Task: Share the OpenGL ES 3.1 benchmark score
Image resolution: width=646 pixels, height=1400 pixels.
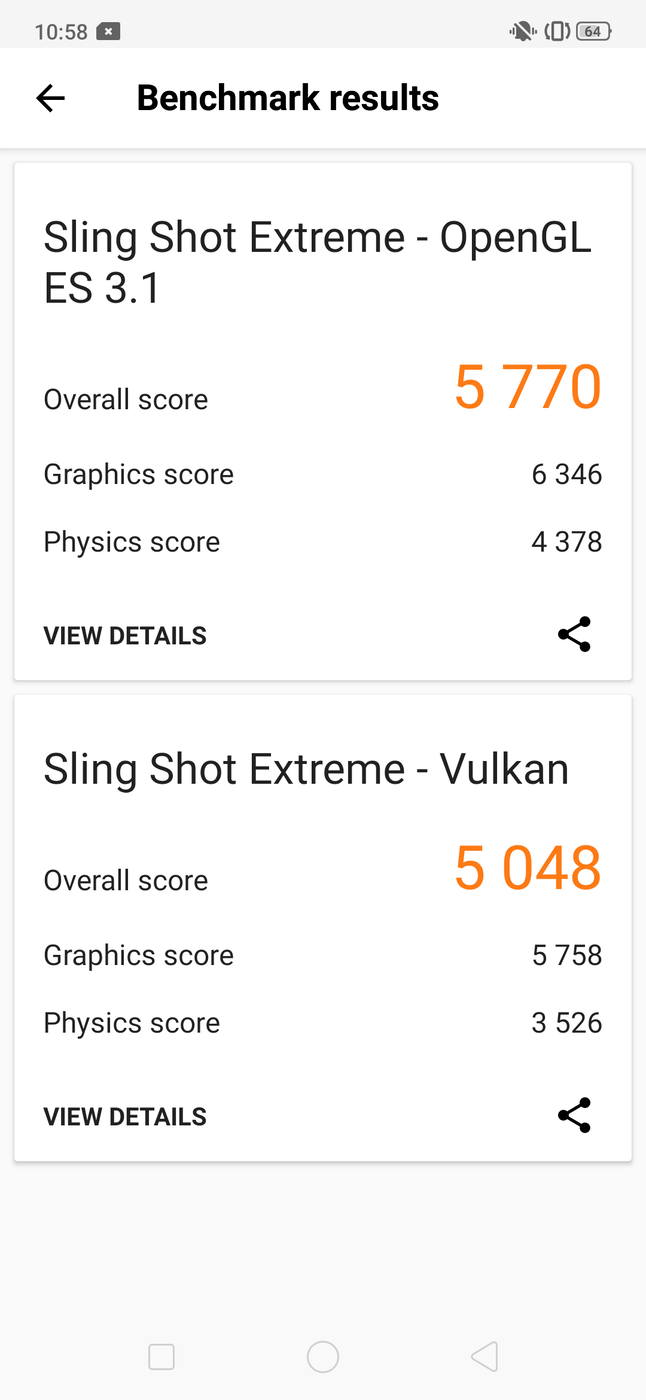Action: [574, 635]
